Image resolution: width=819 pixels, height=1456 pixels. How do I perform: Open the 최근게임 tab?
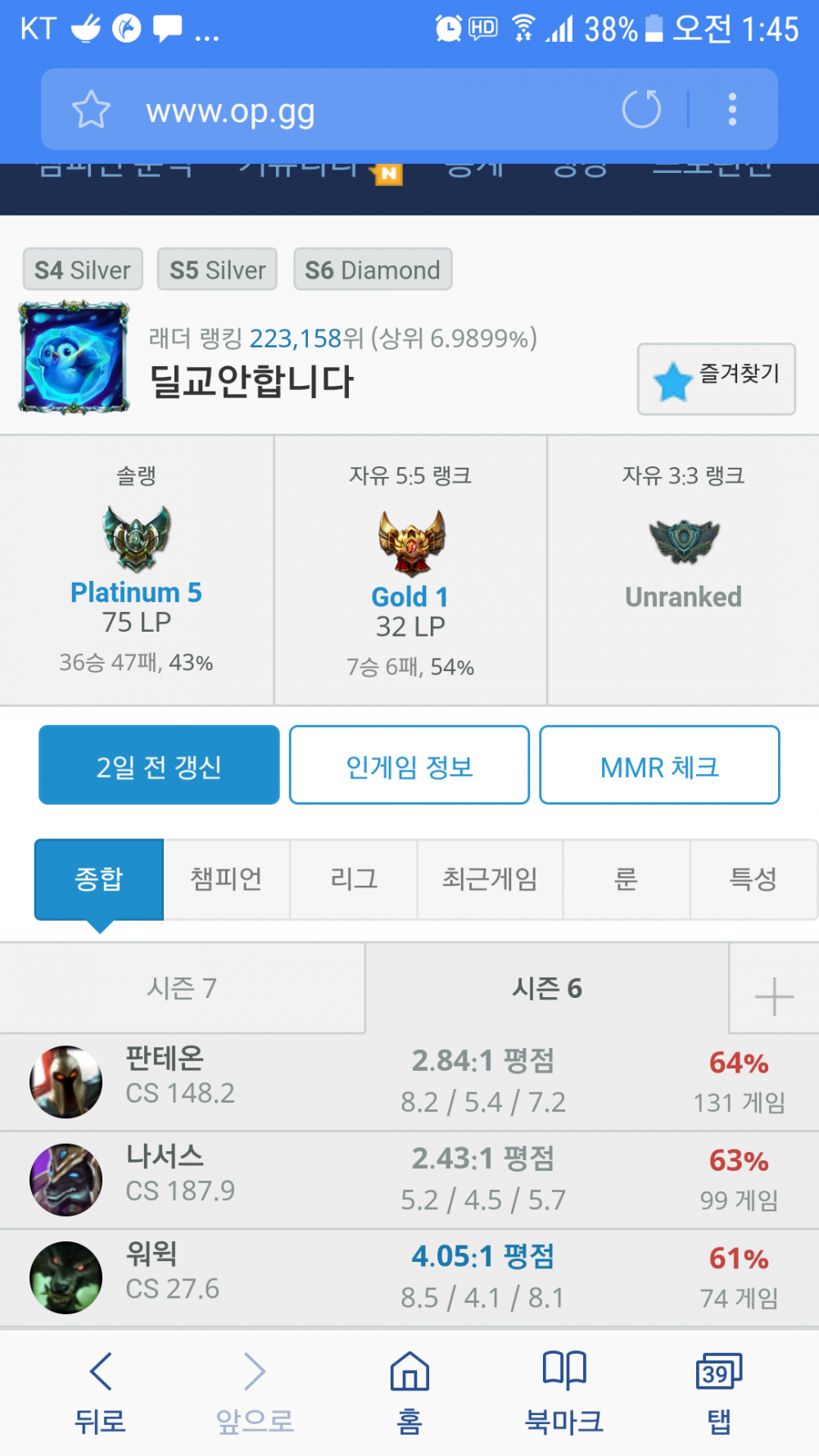(x=490, y=879)
